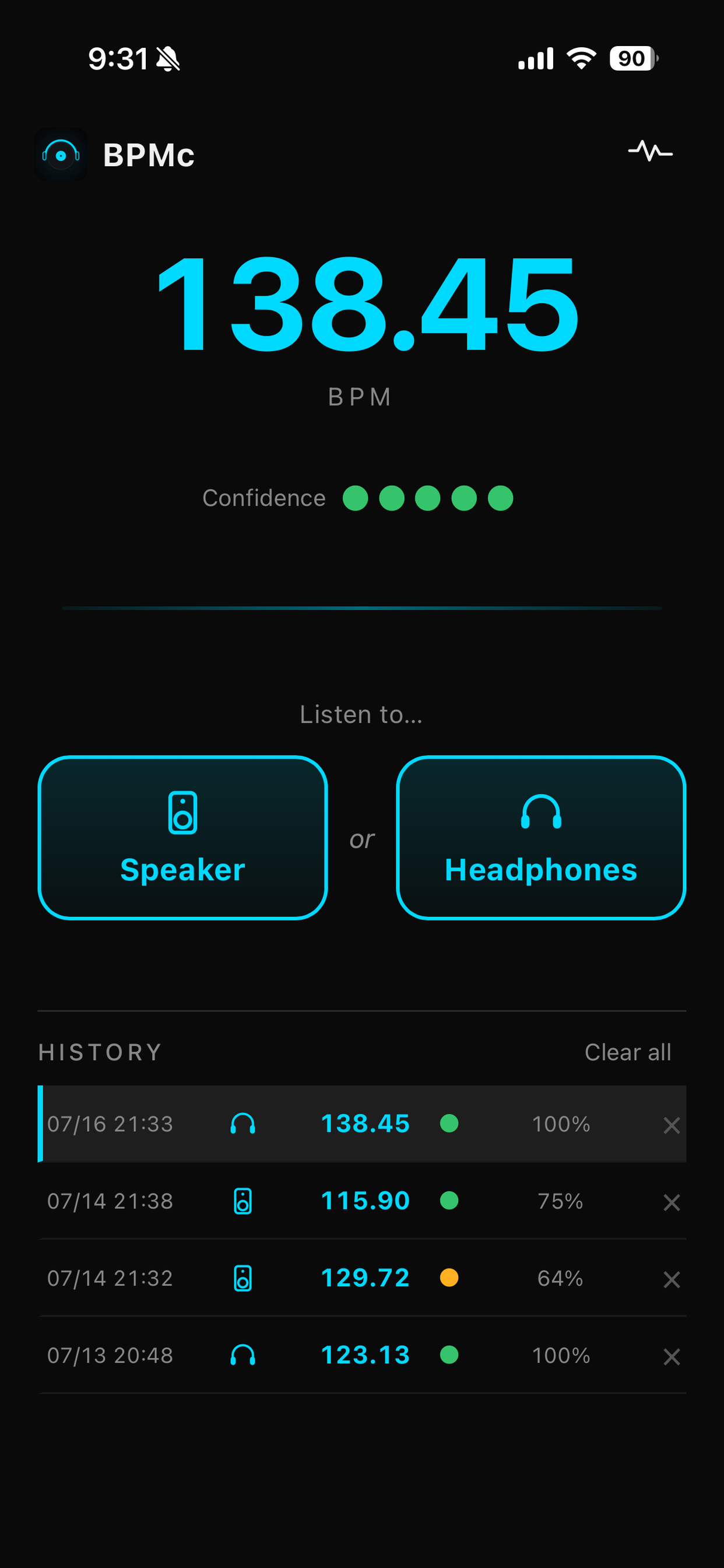Select the 123.13 BPM history entry
This screenshot has height=1568, width=724.
(x=362, y=1356)
